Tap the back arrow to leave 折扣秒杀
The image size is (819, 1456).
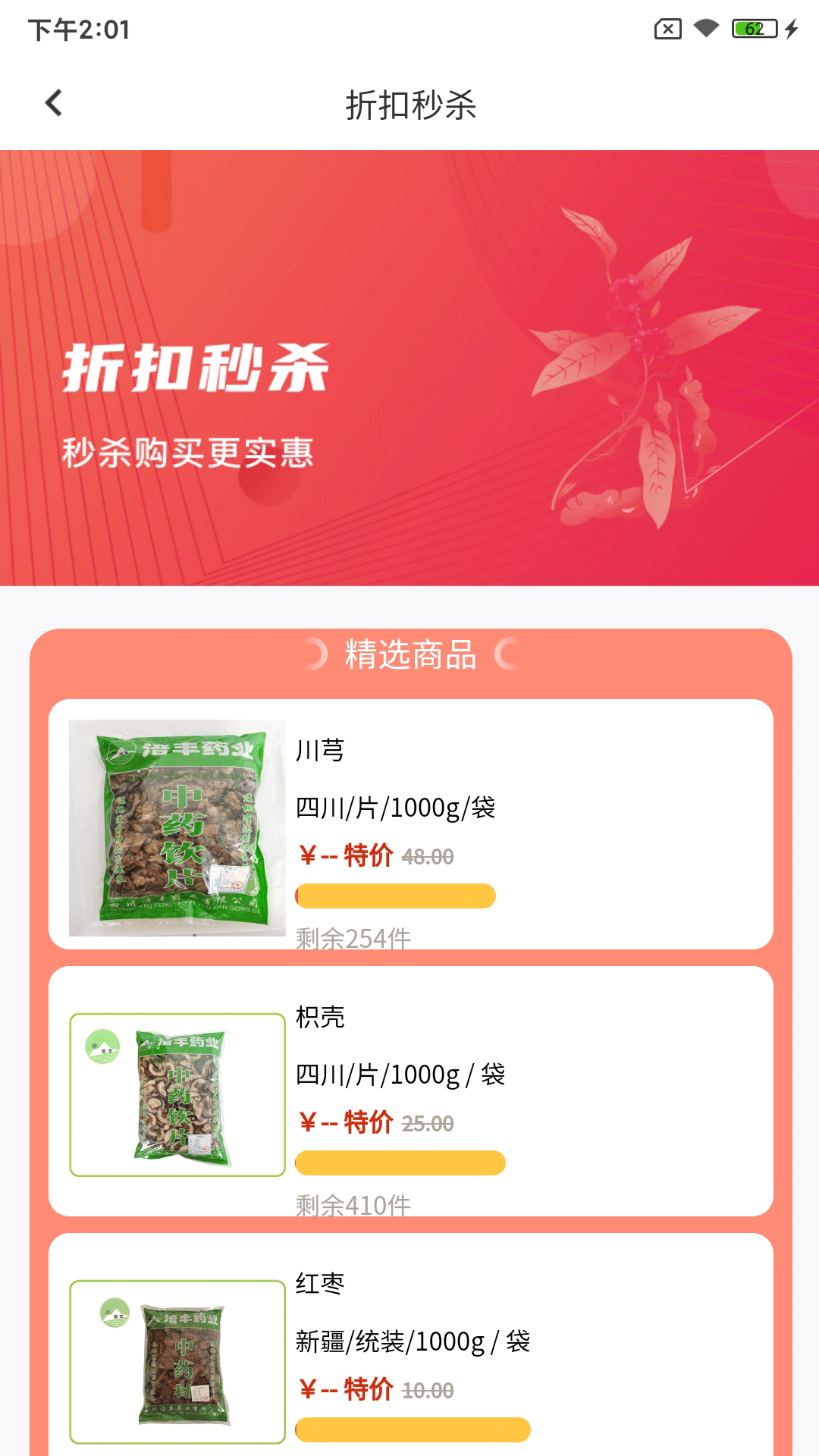tap(53, 103)
